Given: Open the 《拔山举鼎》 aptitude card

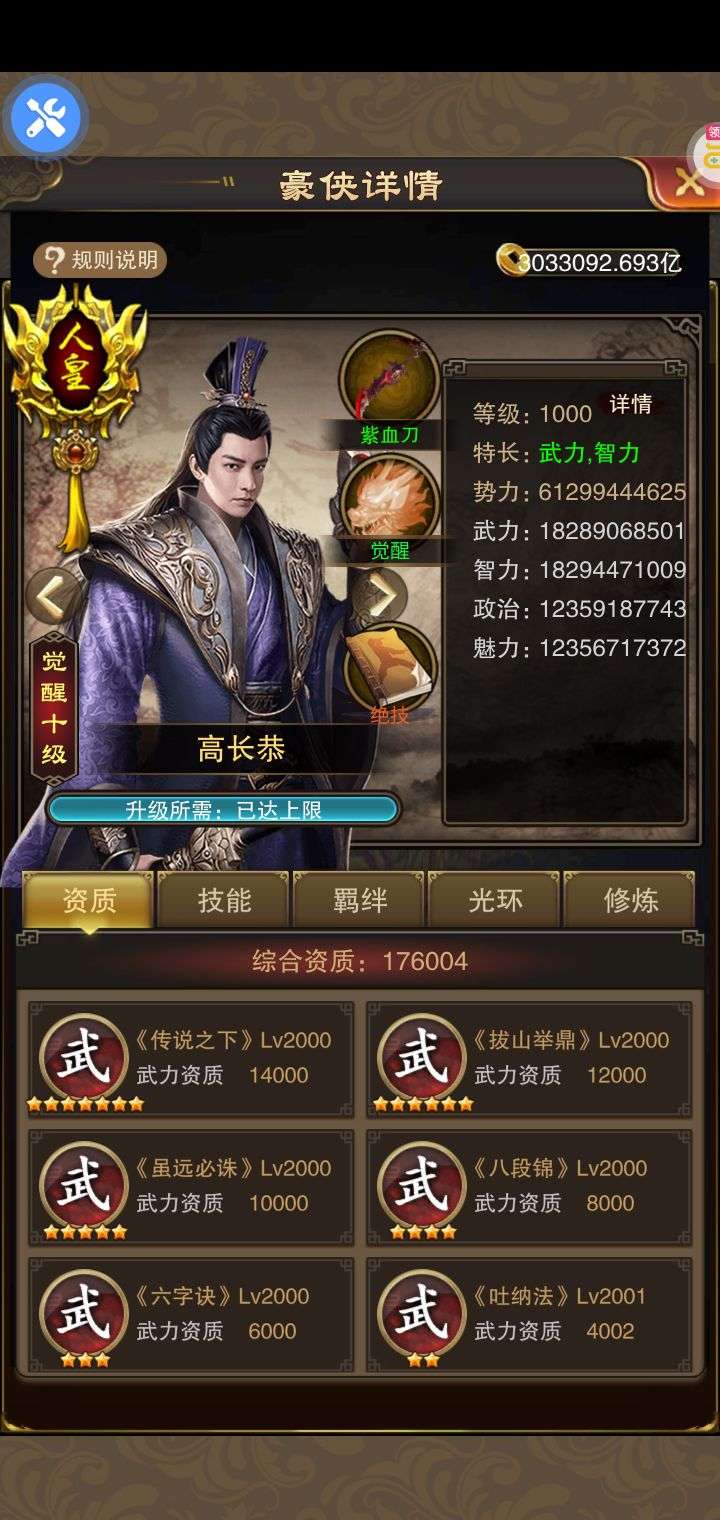Looking at the screenshot, I should (x=529, y=1059).
